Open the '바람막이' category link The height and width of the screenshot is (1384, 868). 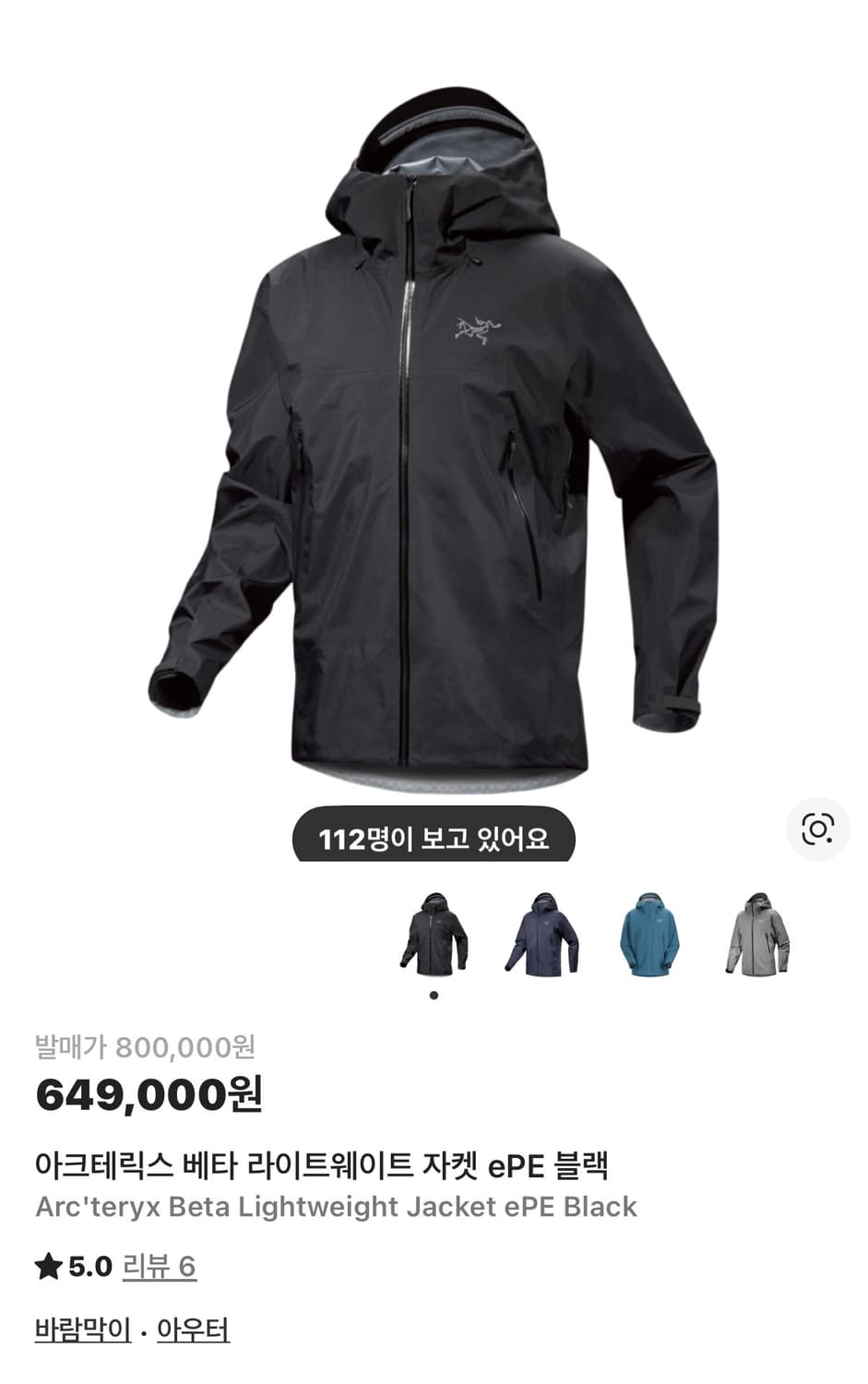(81, 1330)
